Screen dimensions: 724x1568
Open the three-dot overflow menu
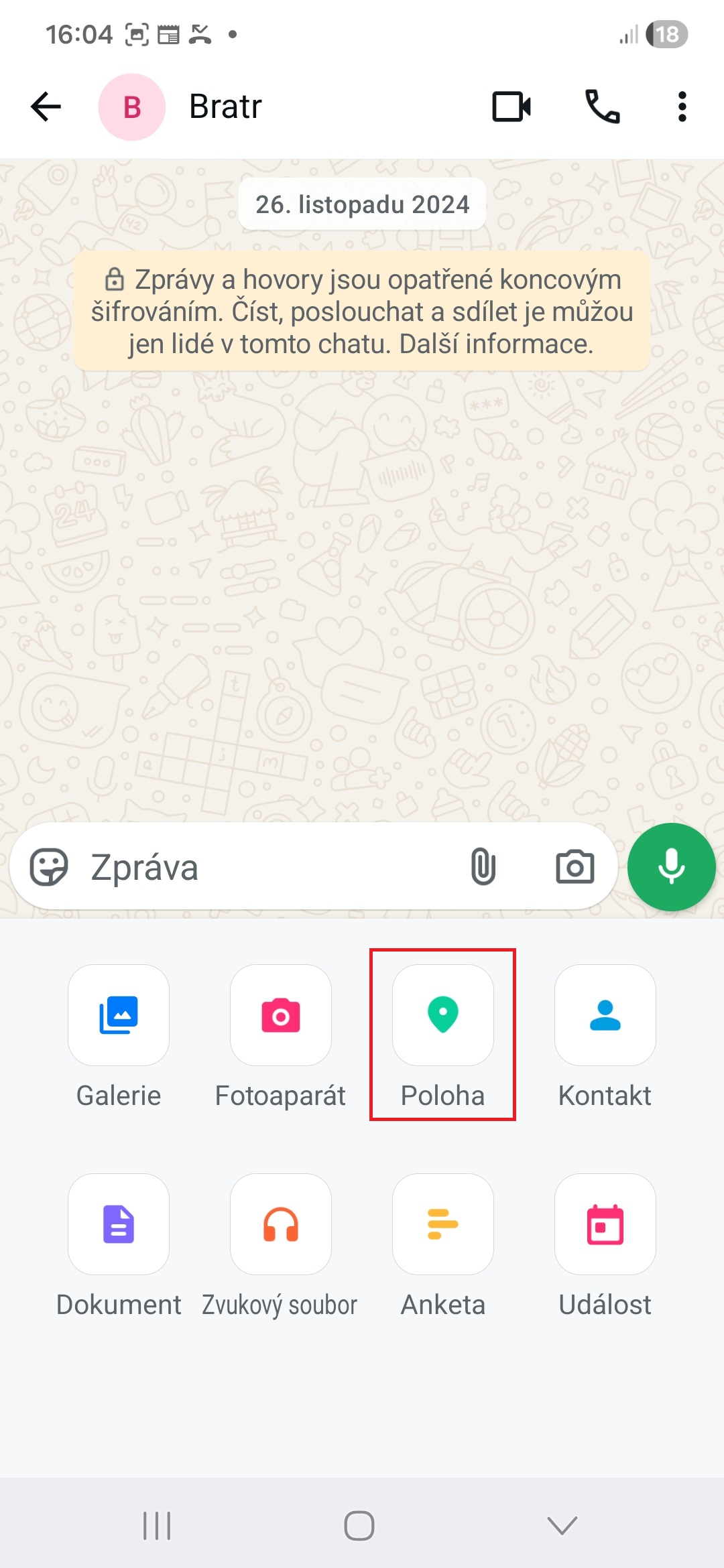click(x=682, y=107)
